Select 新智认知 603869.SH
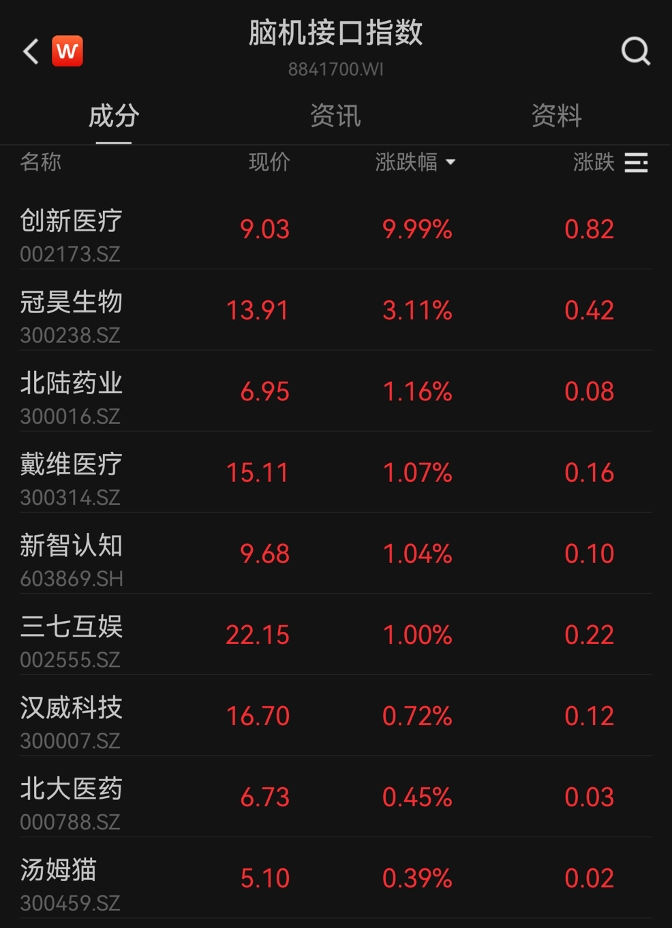 pos(336,553)
